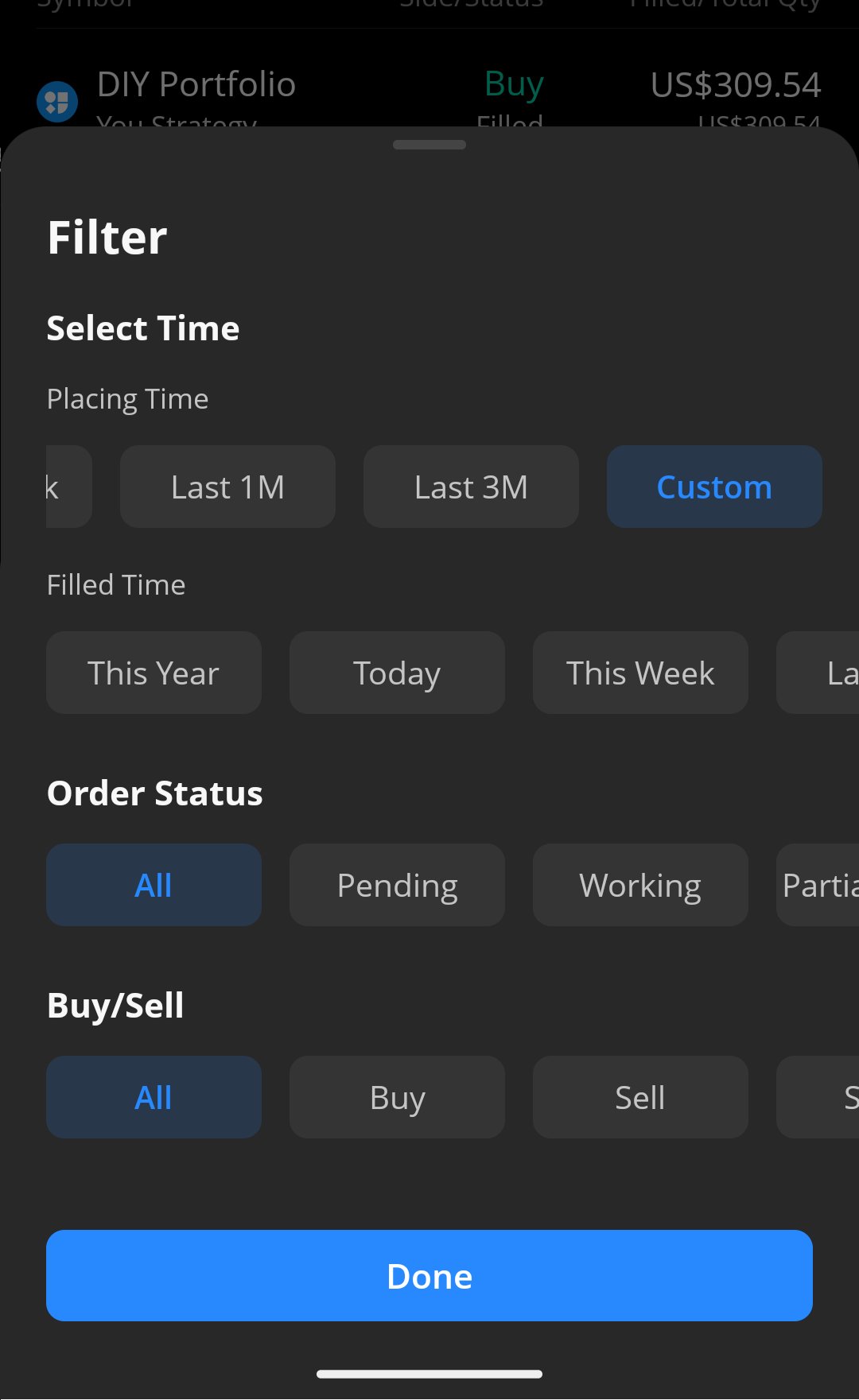
Task: Set filled time to Today
Action: coord(397,673)
